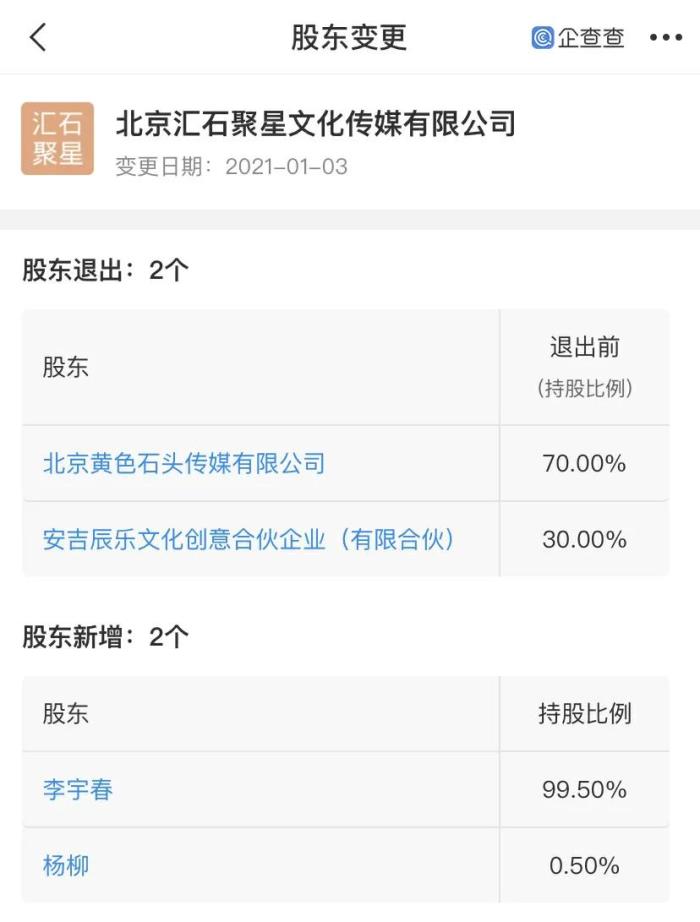
Task: Open the three-dot overflow menu
Action: pos(665,38)
